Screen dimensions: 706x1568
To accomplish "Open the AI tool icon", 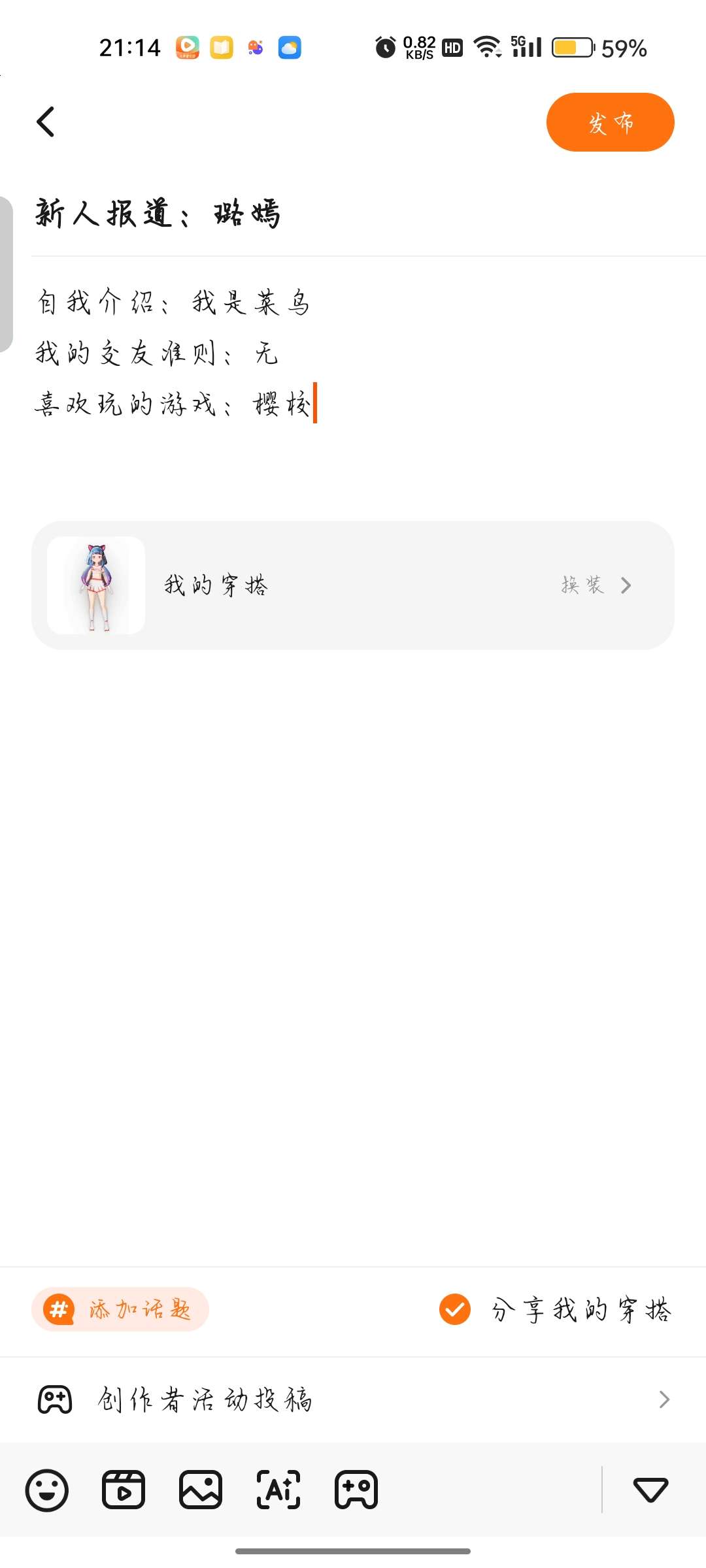I will pyautogui.click(x=278, y=1490).
